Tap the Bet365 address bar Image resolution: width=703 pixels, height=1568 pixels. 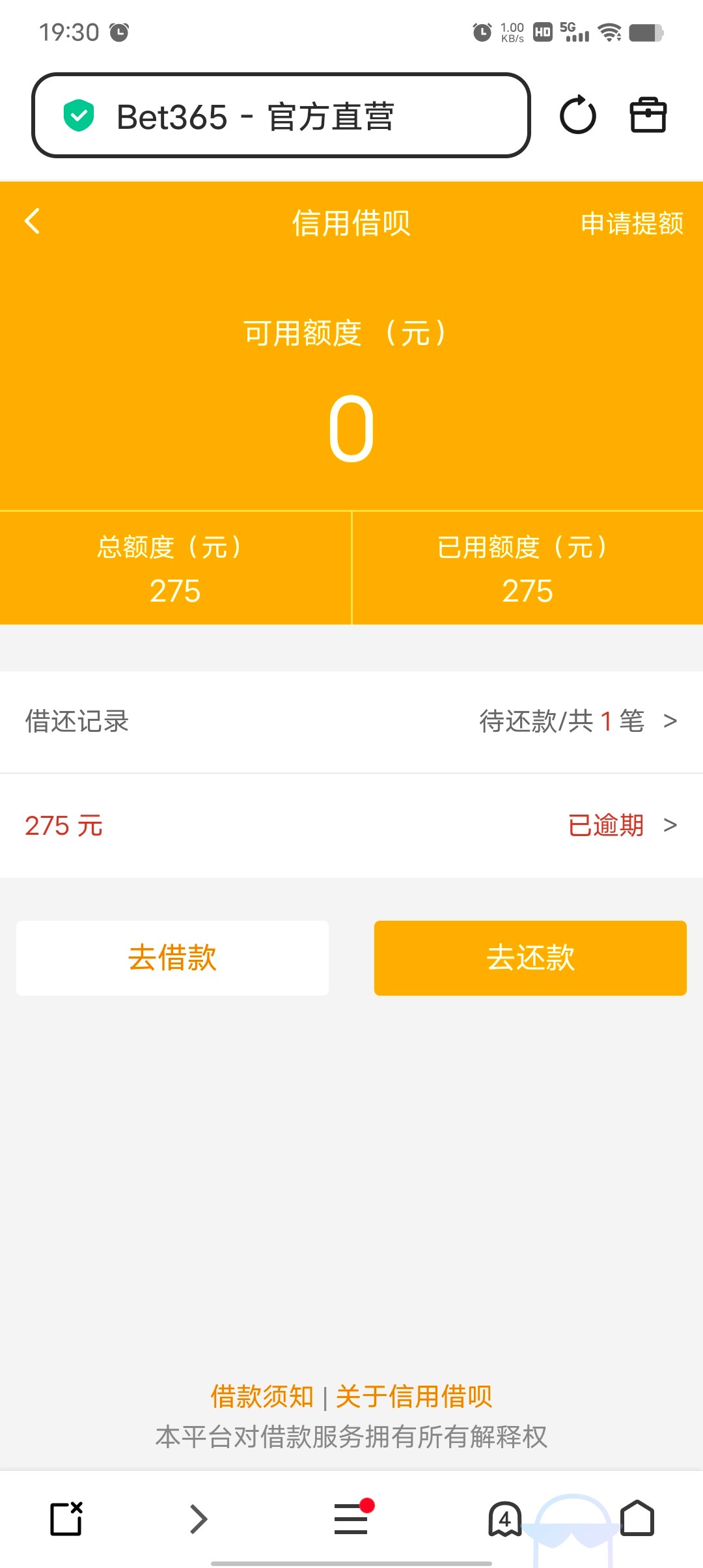coord(280,116)
